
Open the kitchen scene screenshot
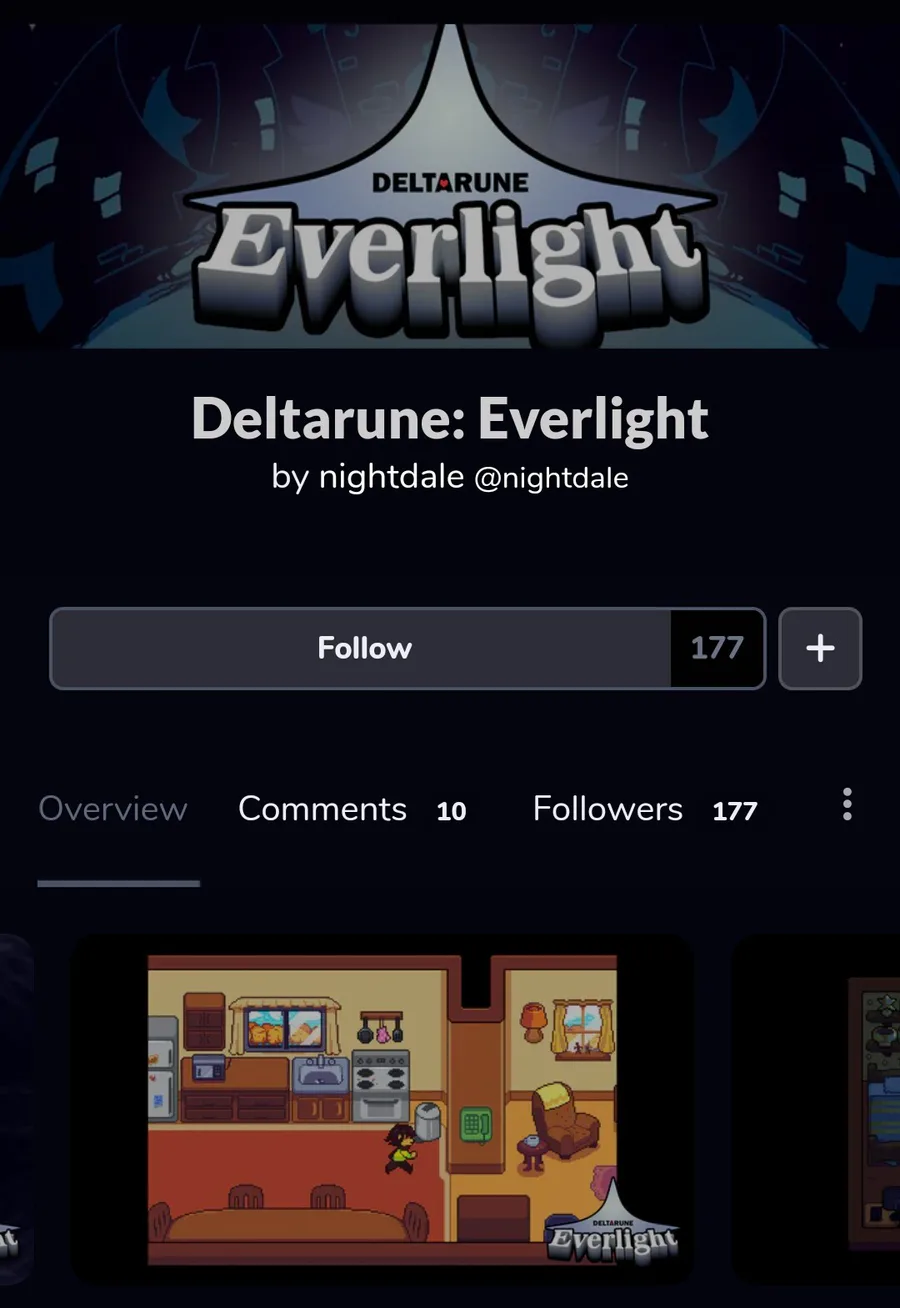(382, 1108)
